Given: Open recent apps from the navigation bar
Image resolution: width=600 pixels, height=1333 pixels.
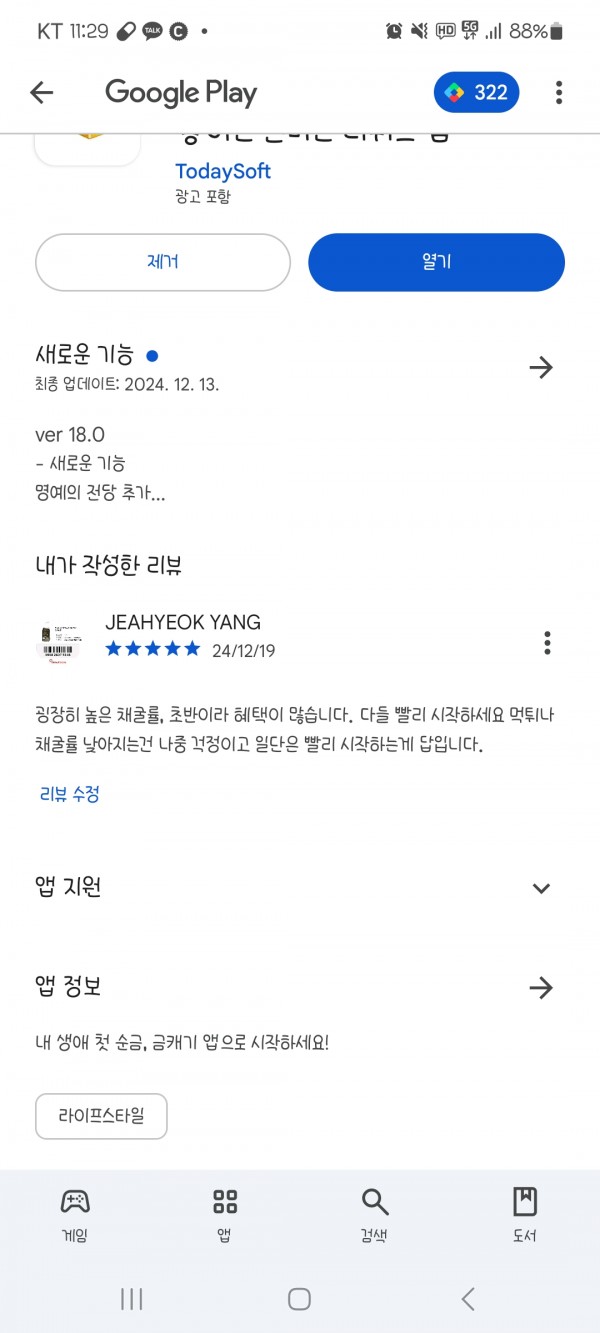Looking at the screenshot, I should [x=131, y=1299].
